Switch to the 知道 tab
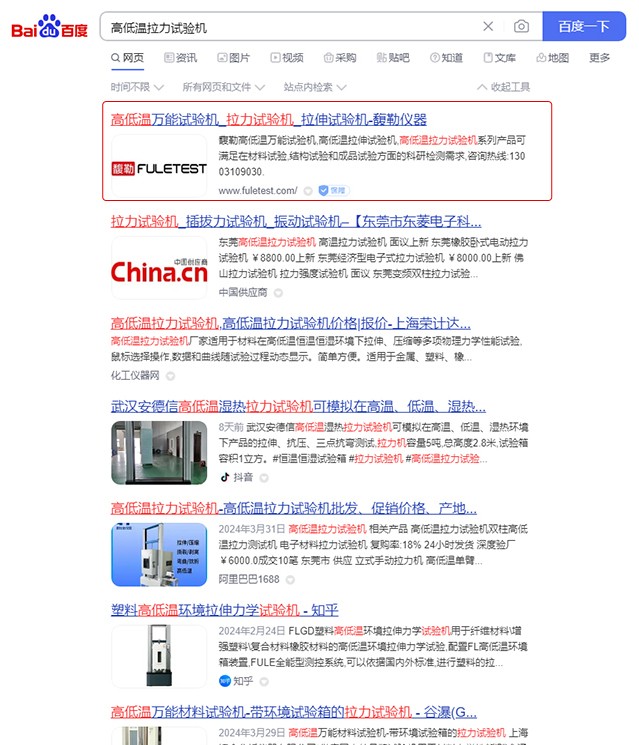This screenshot has height=745, width=639. click(x=446, y=58)
